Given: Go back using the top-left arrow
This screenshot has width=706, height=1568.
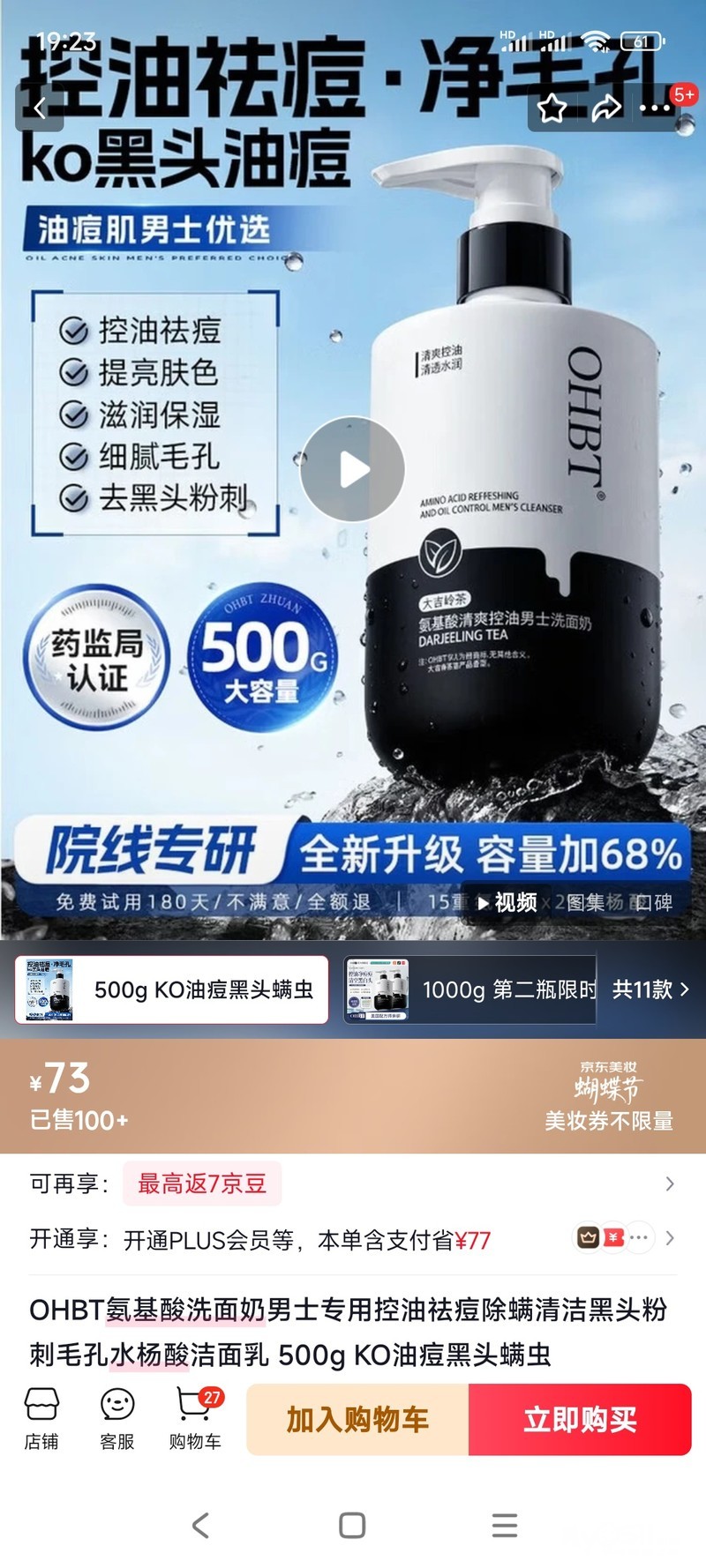Looking at the screenshot, I should pyautogui.click(x=39, y=108).
